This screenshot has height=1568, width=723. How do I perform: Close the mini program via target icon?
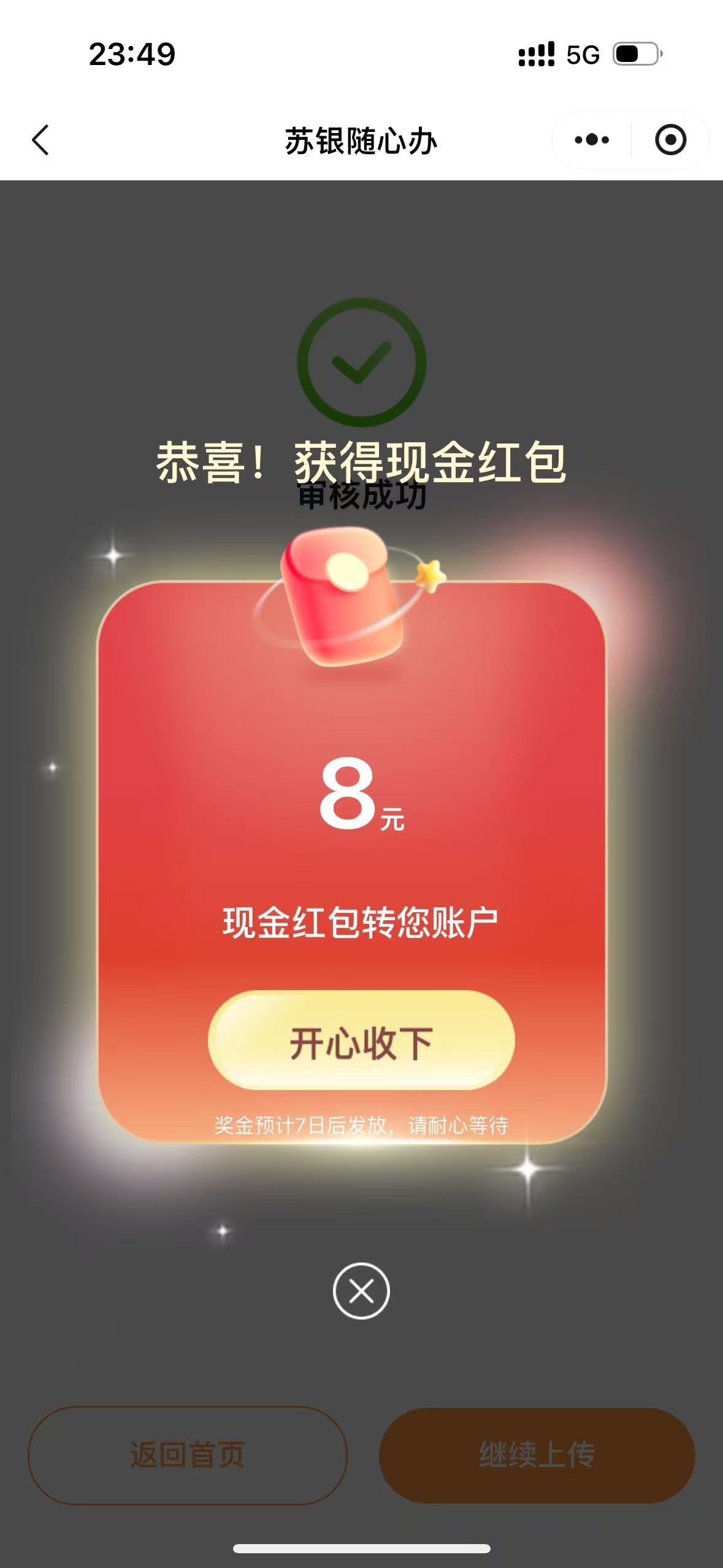coord(670,140)
